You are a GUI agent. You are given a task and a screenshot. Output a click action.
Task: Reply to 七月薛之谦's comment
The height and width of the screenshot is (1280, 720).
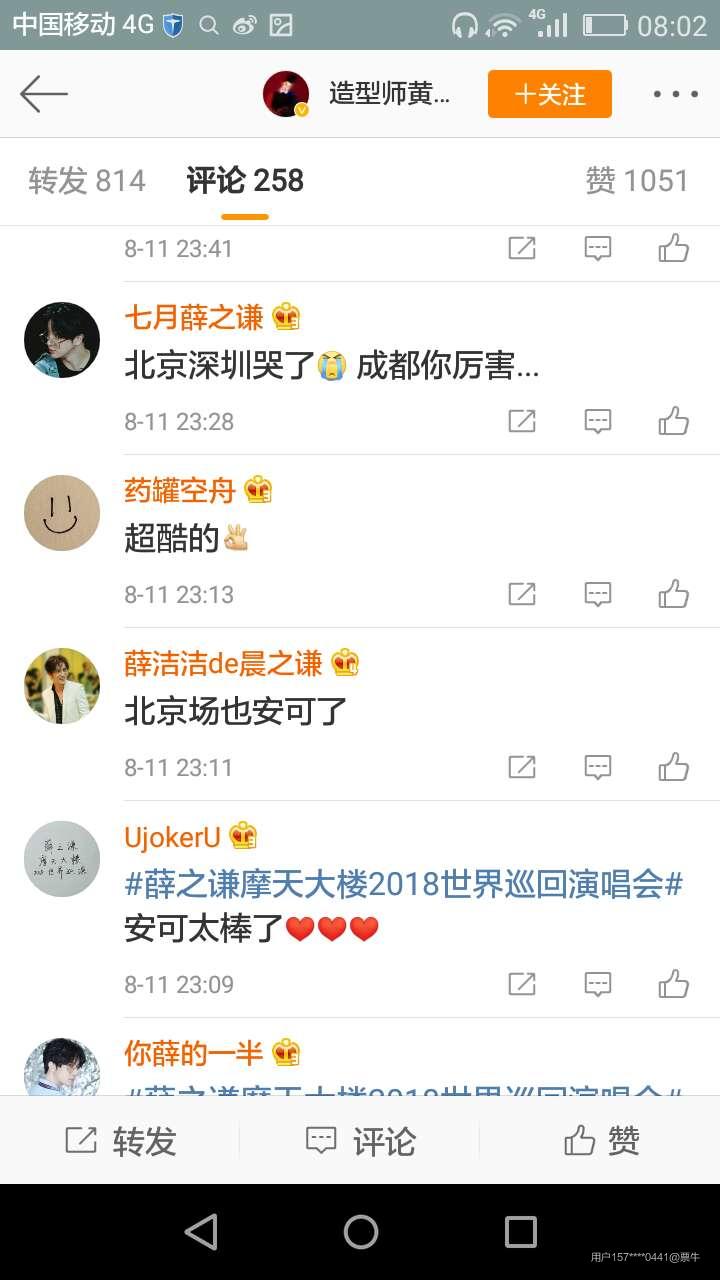(x=597, y=421)
